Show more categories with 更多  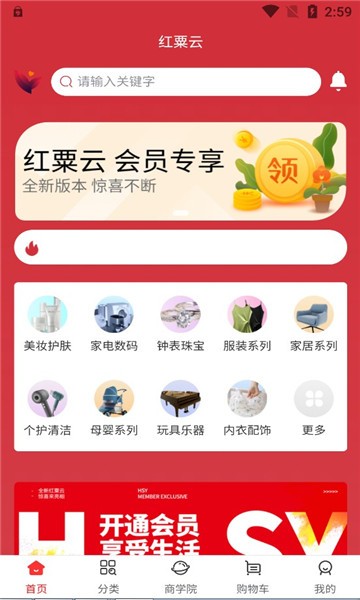point(314,408)
